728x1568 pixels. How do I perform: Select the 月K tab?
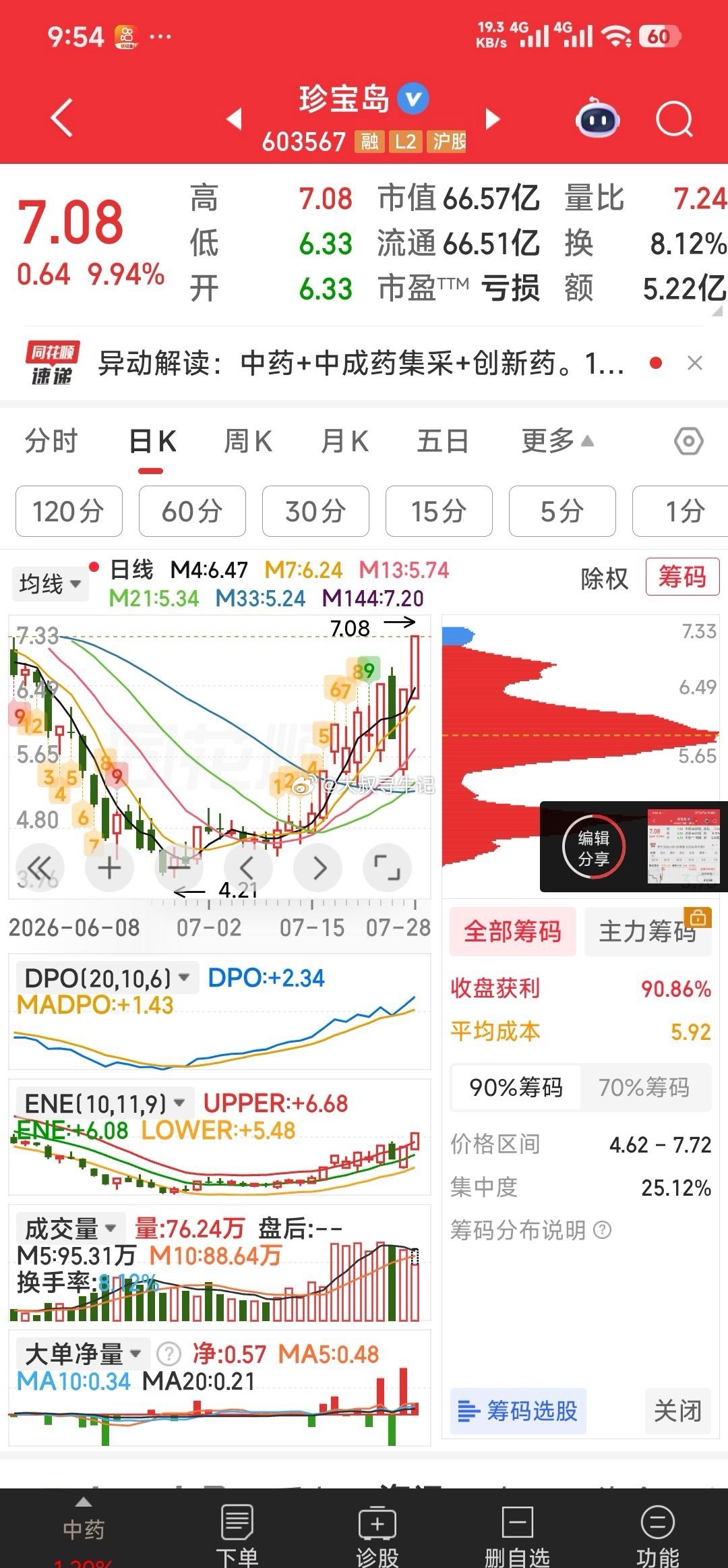[344, 442]
